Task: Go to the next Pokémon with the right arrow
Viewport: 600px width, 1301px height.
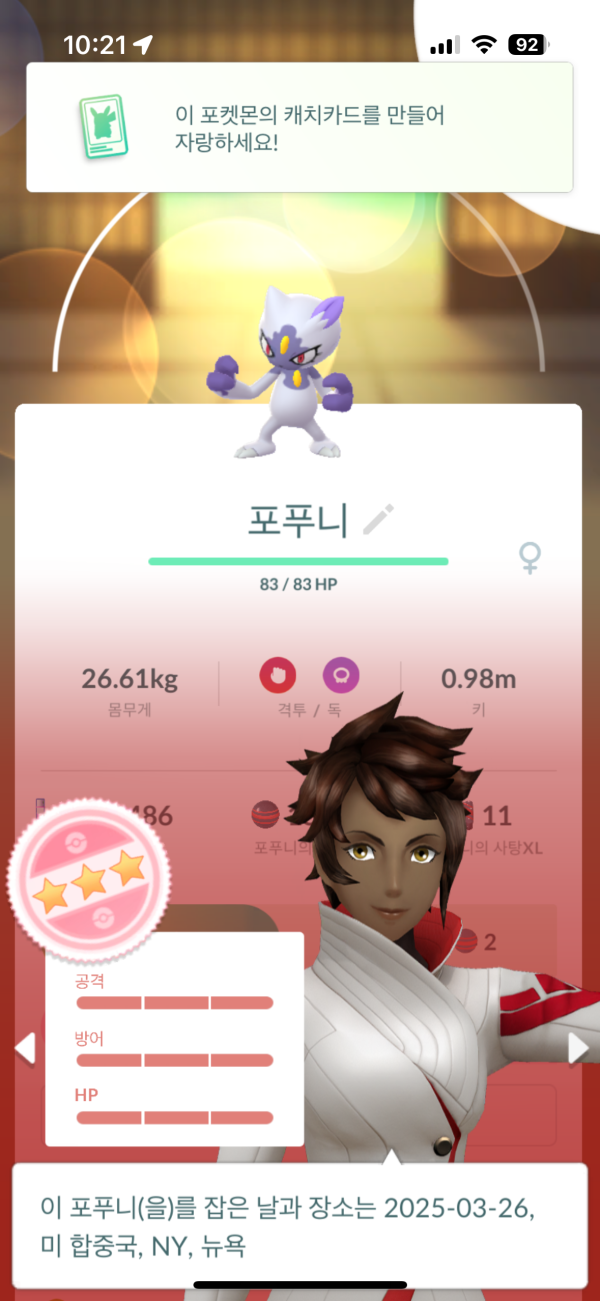Action: pos(577,1048)
